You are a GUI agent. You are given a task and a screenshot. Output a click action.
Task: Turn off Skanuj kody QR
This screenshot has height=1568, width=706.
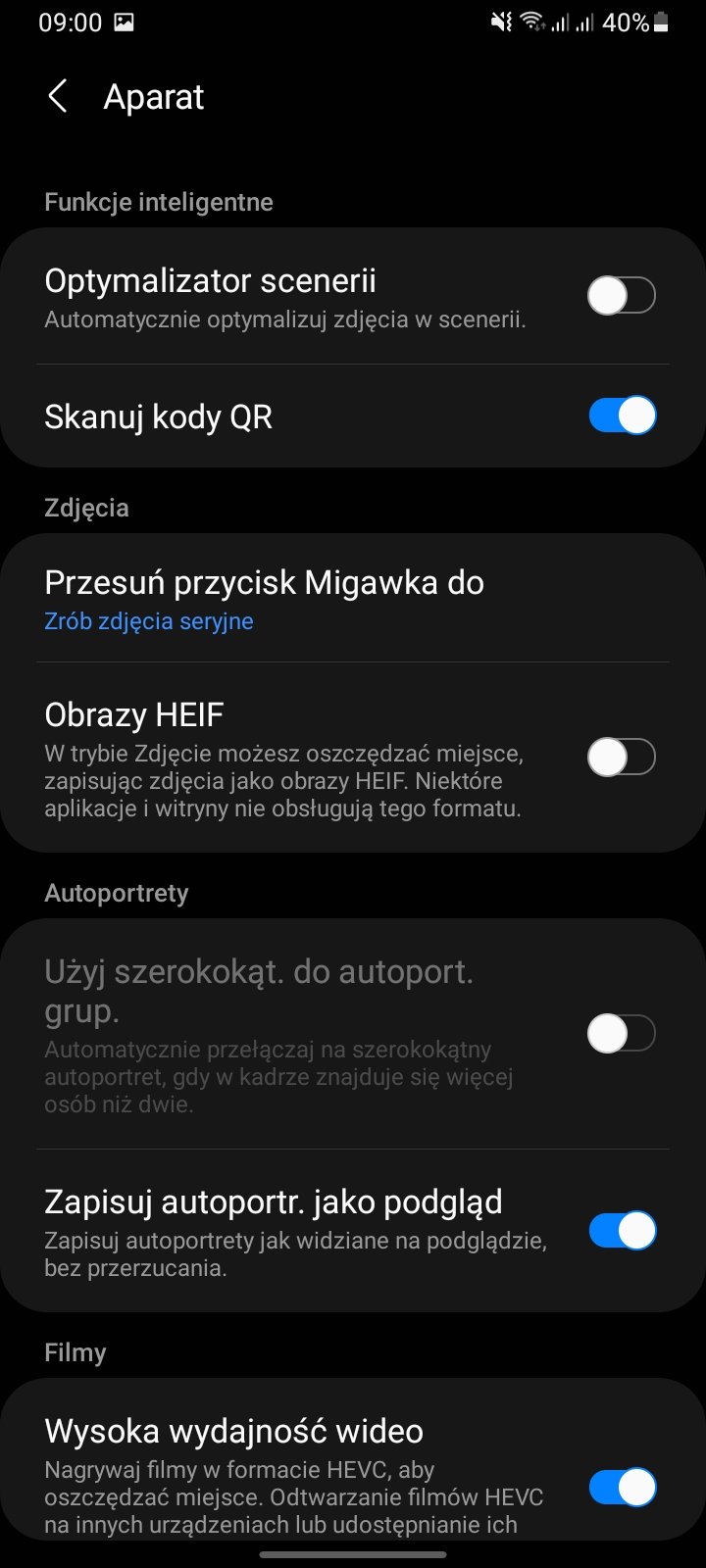(622, 416)
